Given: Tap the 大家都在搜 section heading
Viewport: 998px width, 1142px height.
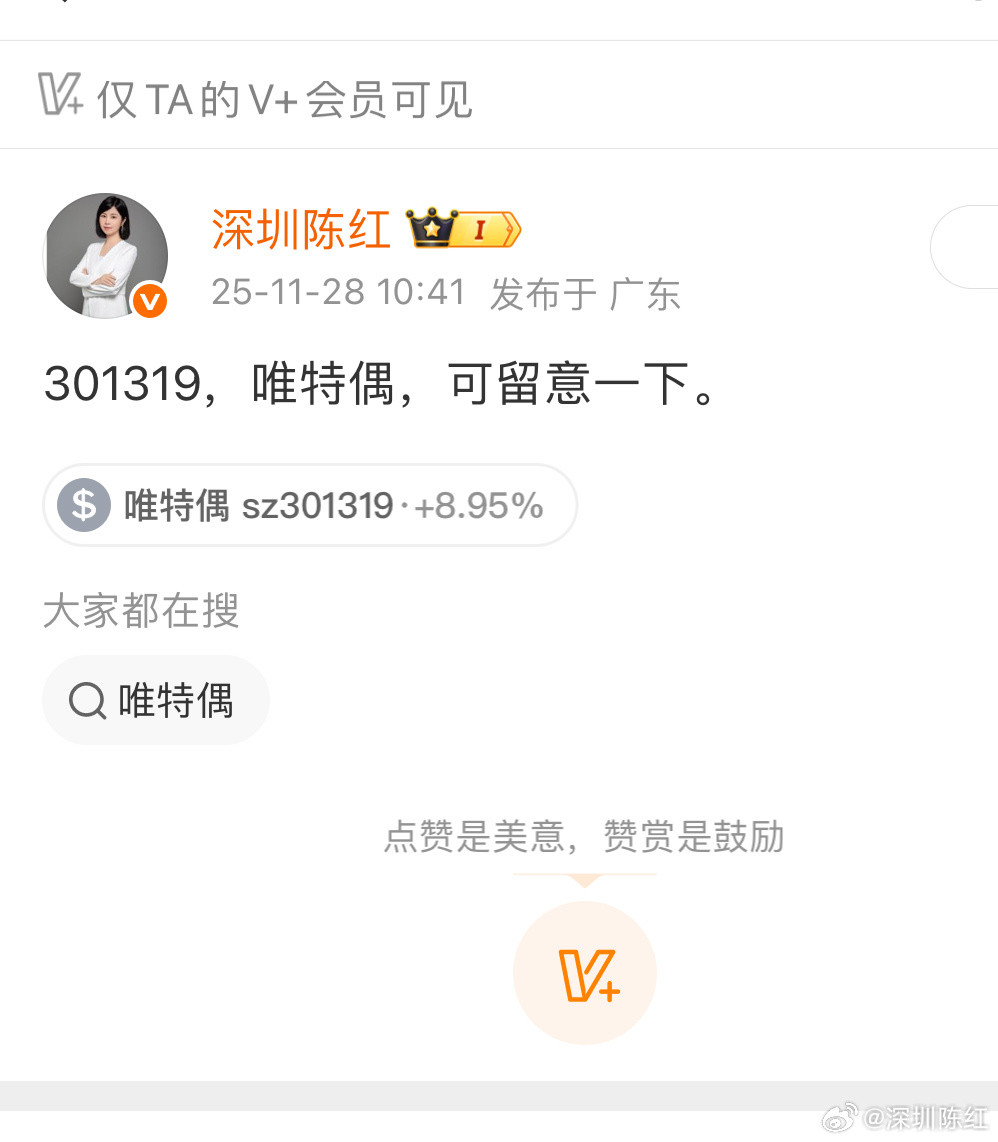Looking at the screenshot, I should tap(140, 612).
